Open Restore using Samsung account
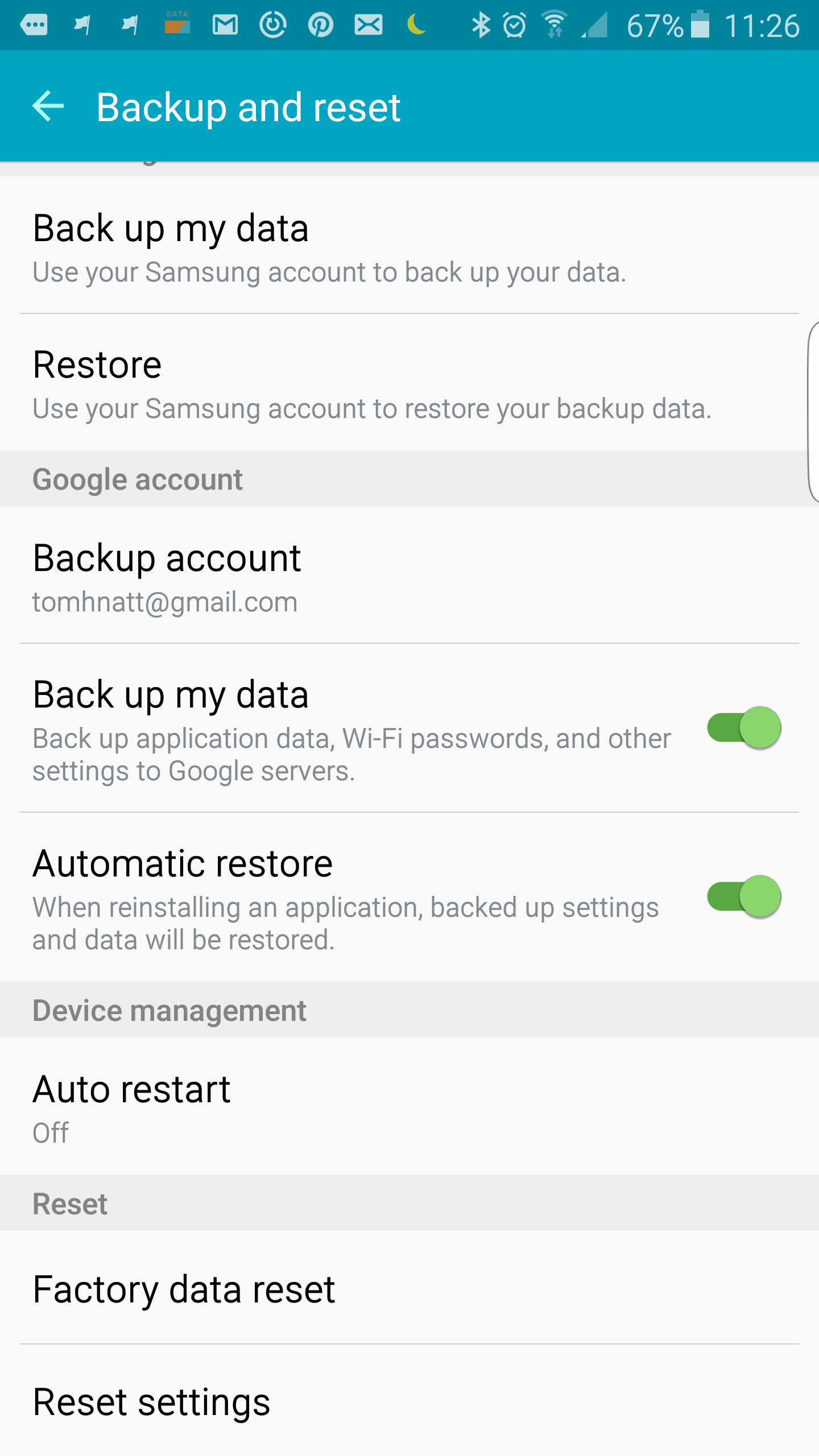 [x=409, y=382]
